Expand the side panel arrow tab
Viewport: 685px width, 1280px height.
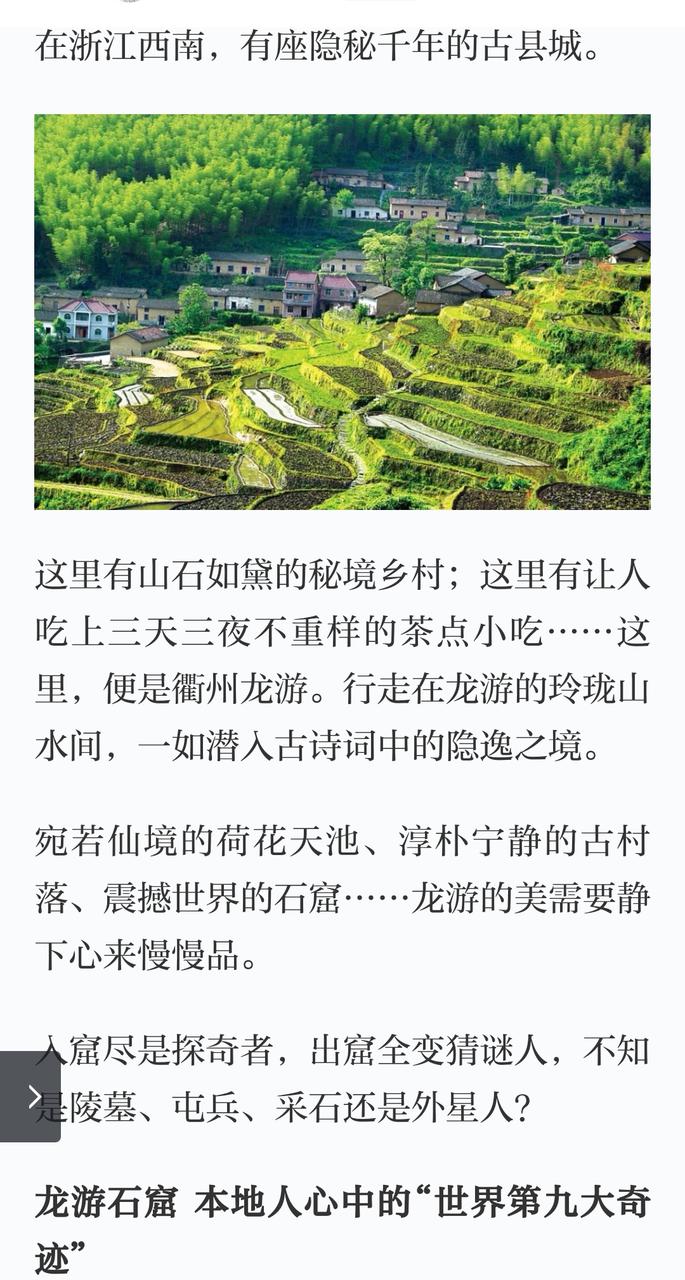coord(30,1096)
